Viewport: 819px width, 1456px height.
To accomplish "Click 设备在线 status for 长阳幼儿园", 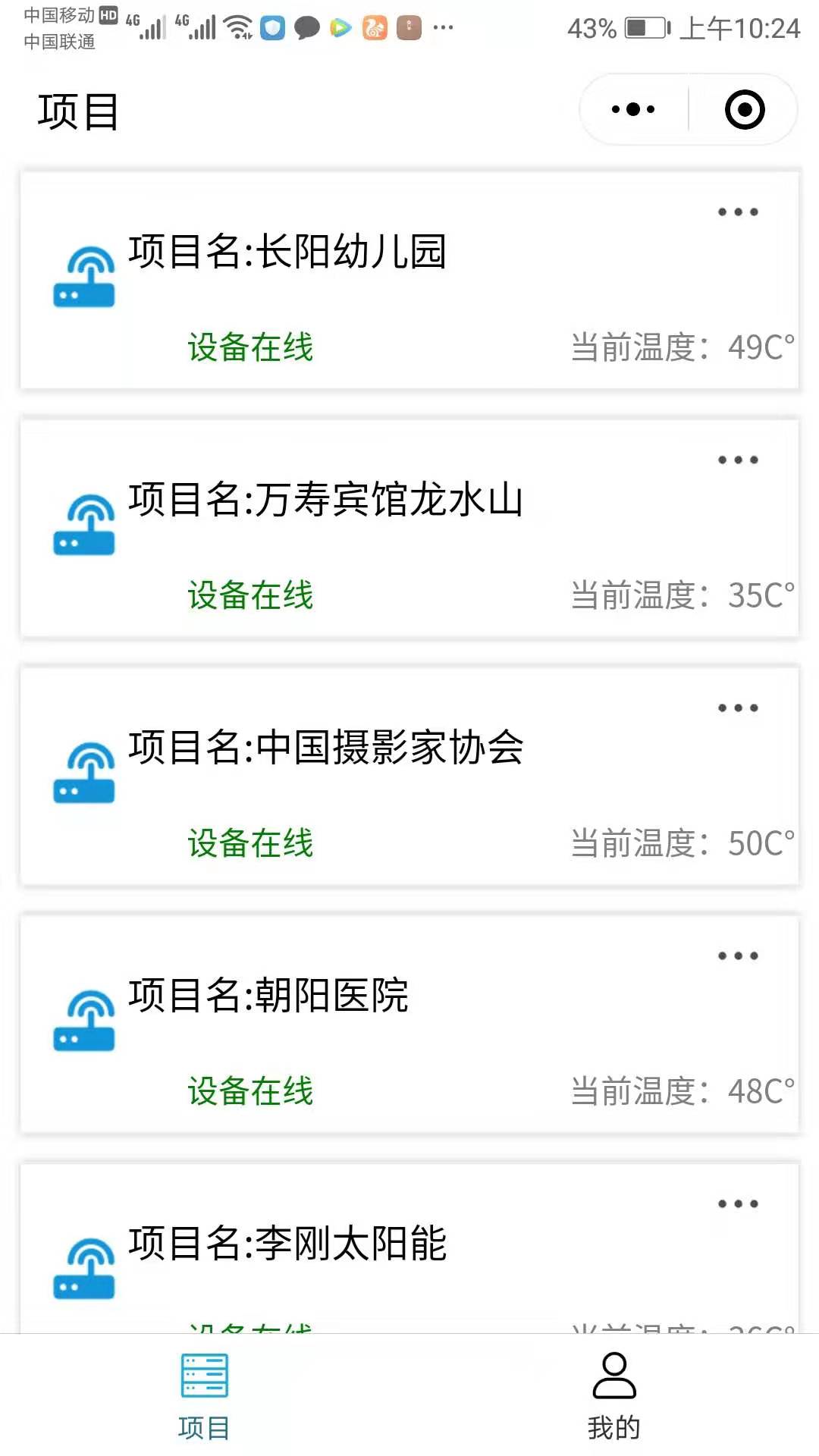I will point(250,348).
